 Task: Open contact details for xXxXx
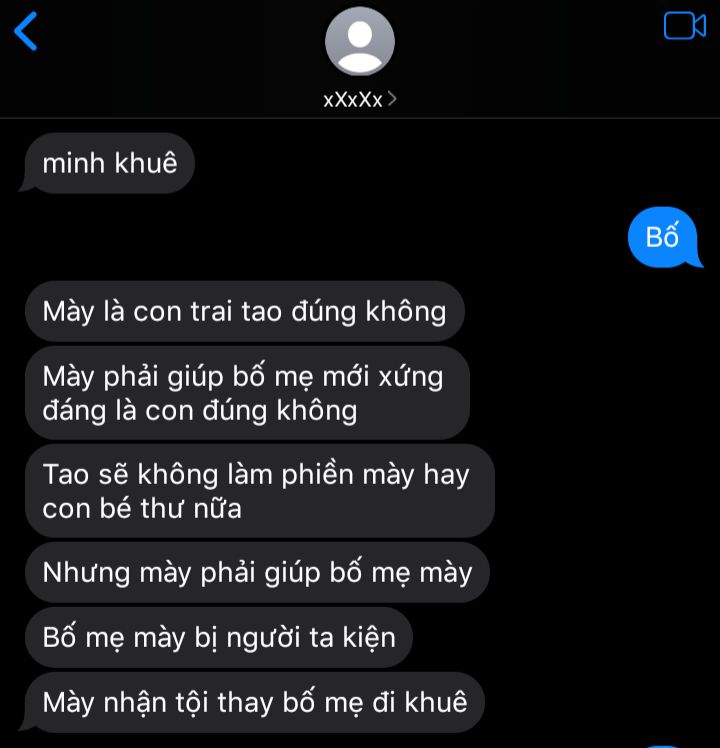coord(360,99)
